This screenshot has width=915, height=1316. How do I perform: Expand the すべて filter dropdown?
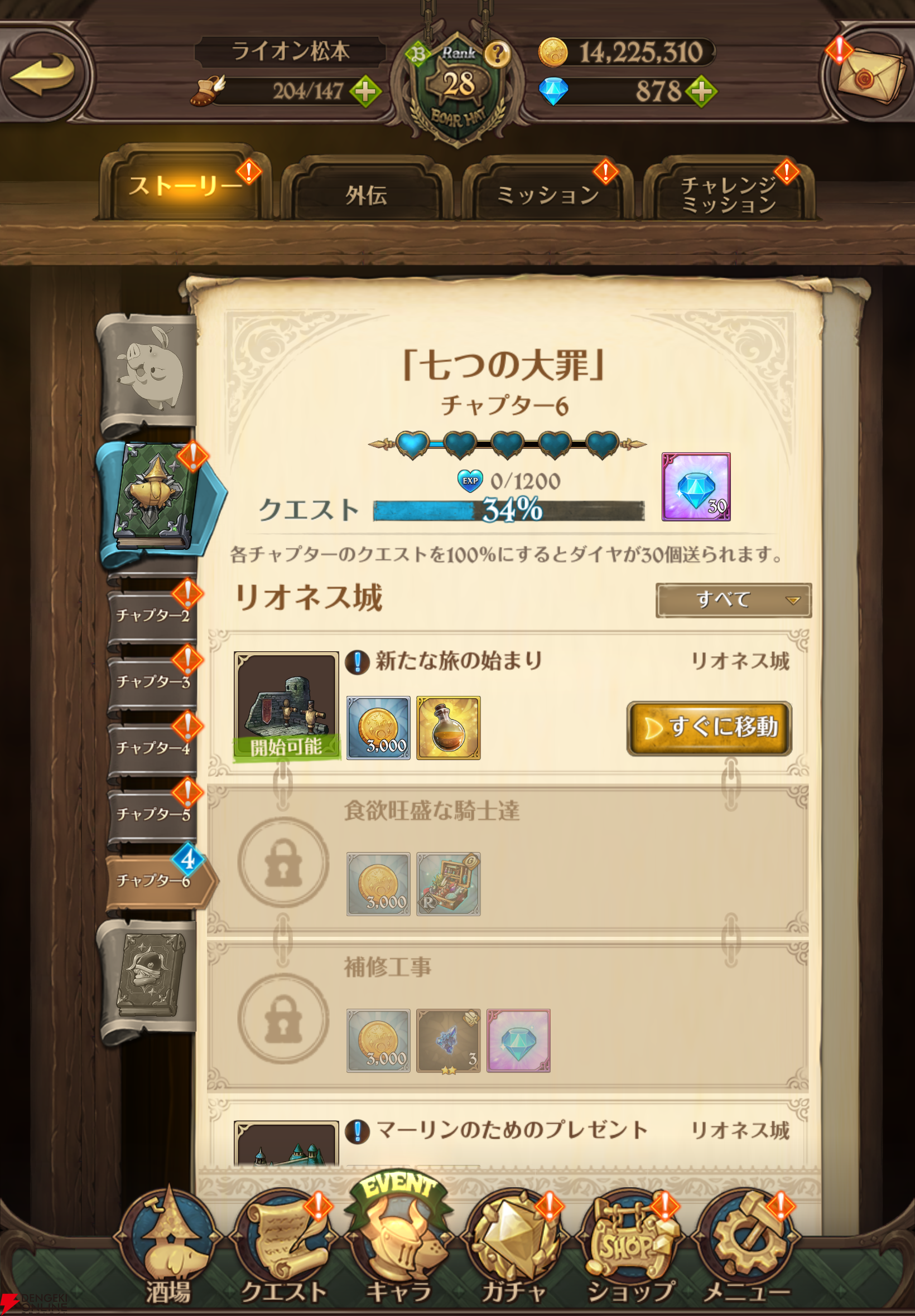pos(733,600)
